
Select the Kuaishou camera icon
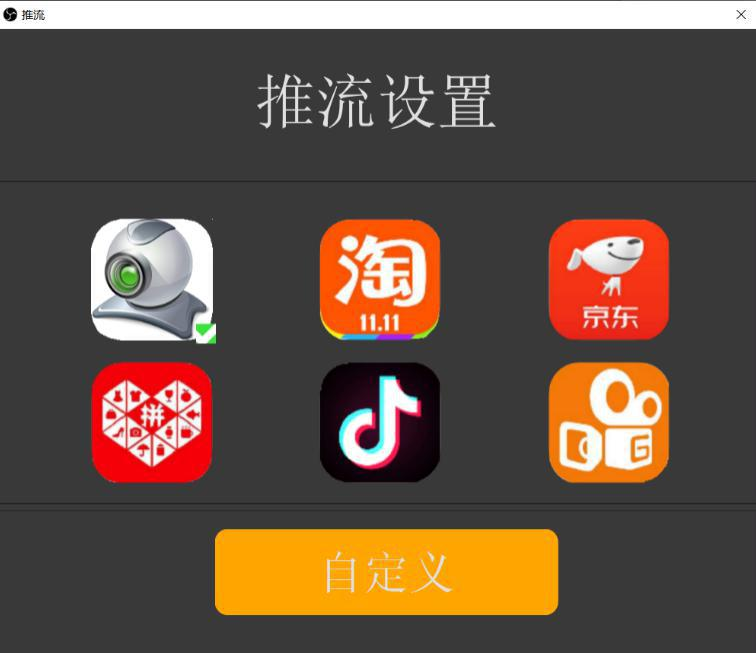(x=608, y=422)
